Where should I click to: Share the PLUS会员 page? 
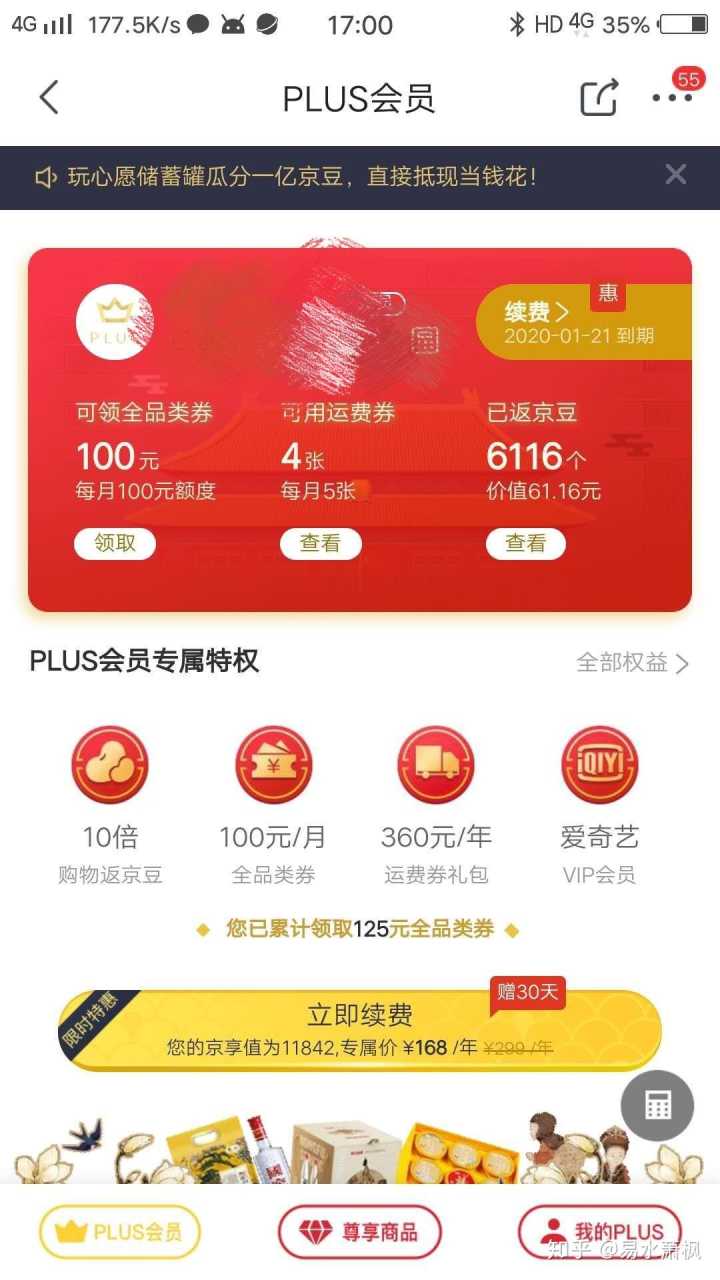coord(600,98)
